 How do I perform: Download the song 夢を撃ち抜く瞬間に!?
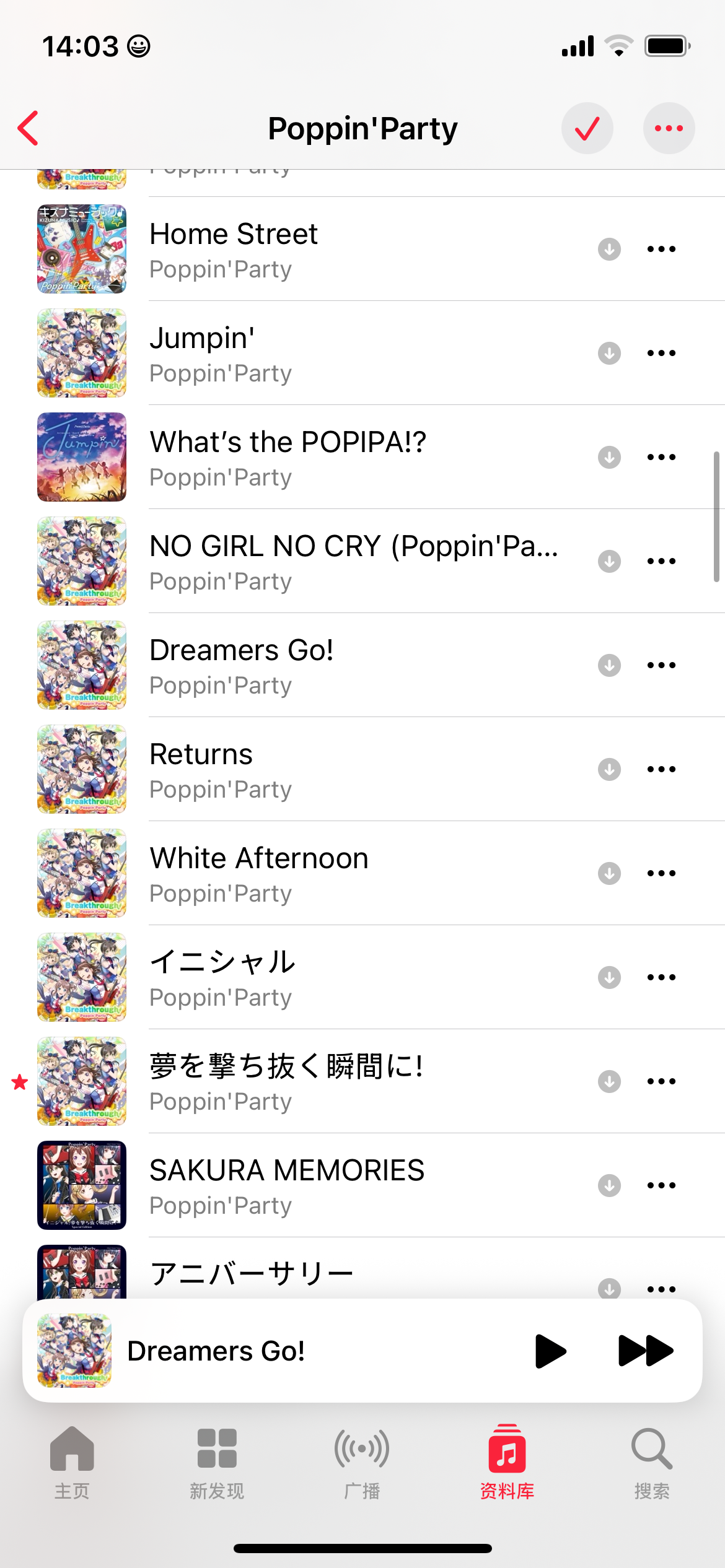coord(609,1081)
